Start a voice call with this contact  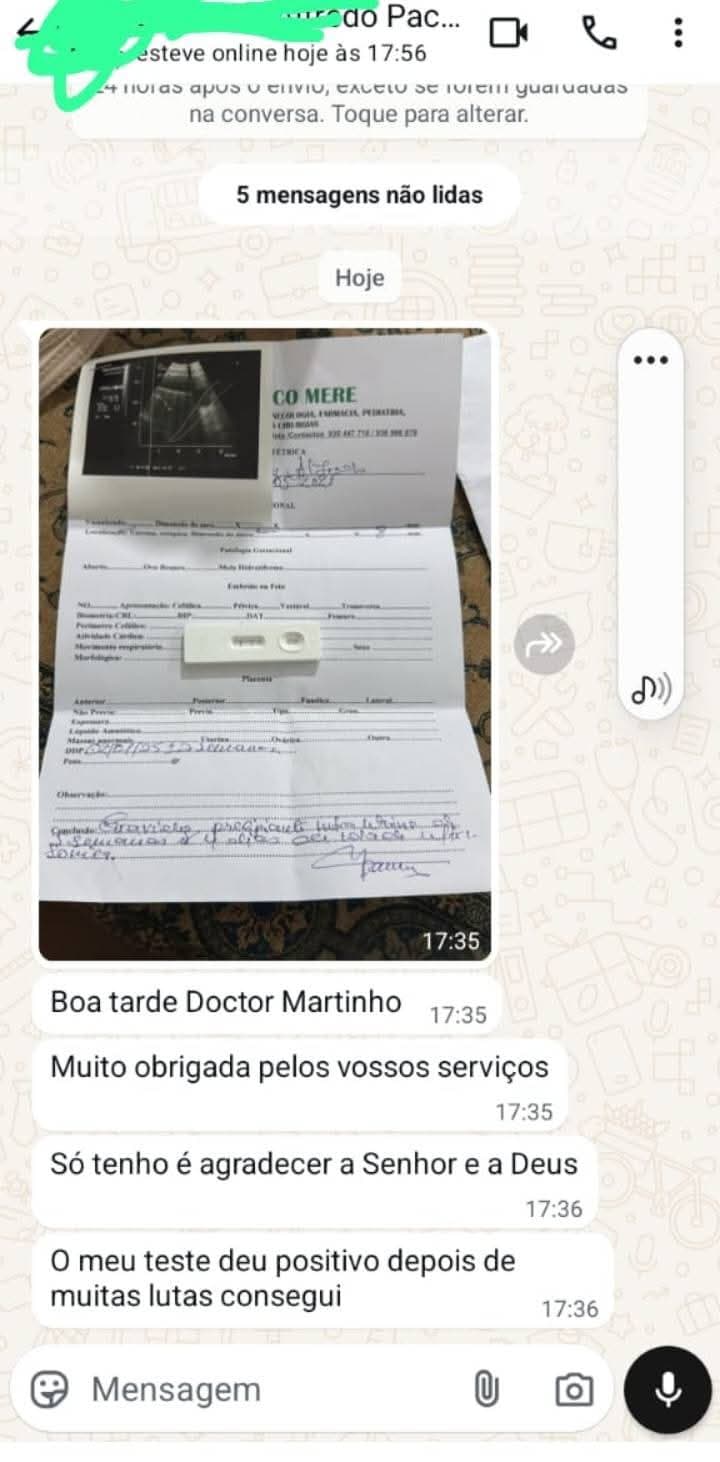click(x=598, y=33)
